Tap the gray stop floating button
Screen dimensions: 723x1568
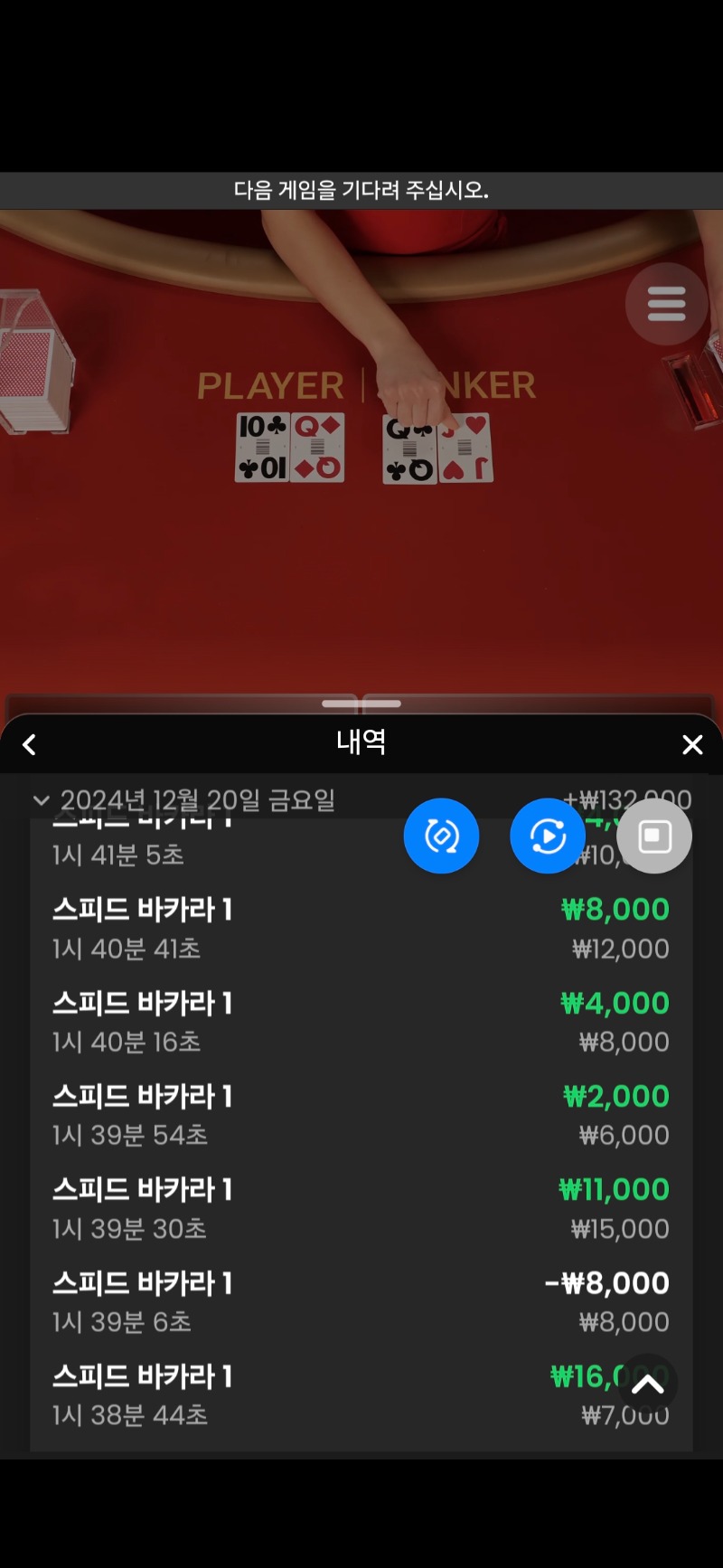(x=655, y=836)
